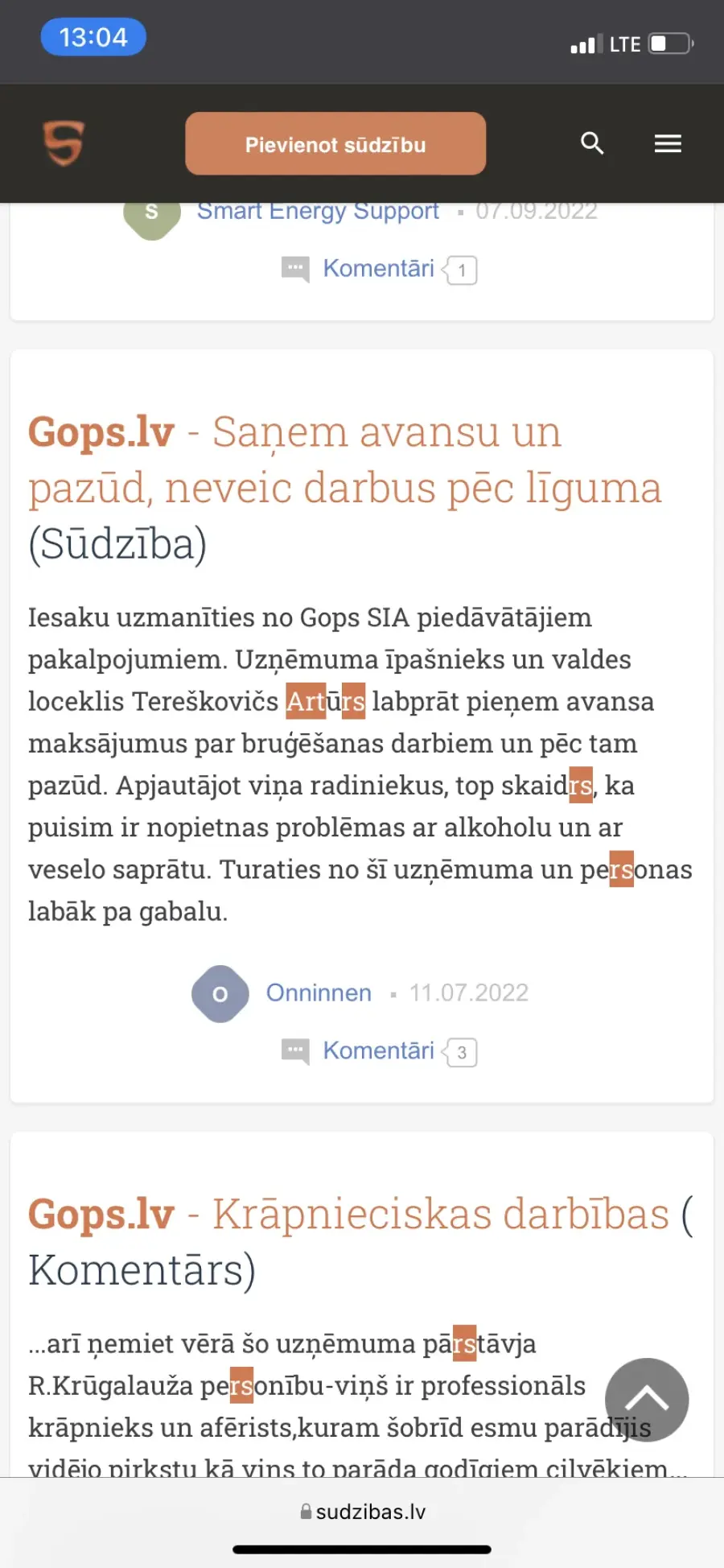View the 3 comments under Onninnen's post

coord(379,1051)
